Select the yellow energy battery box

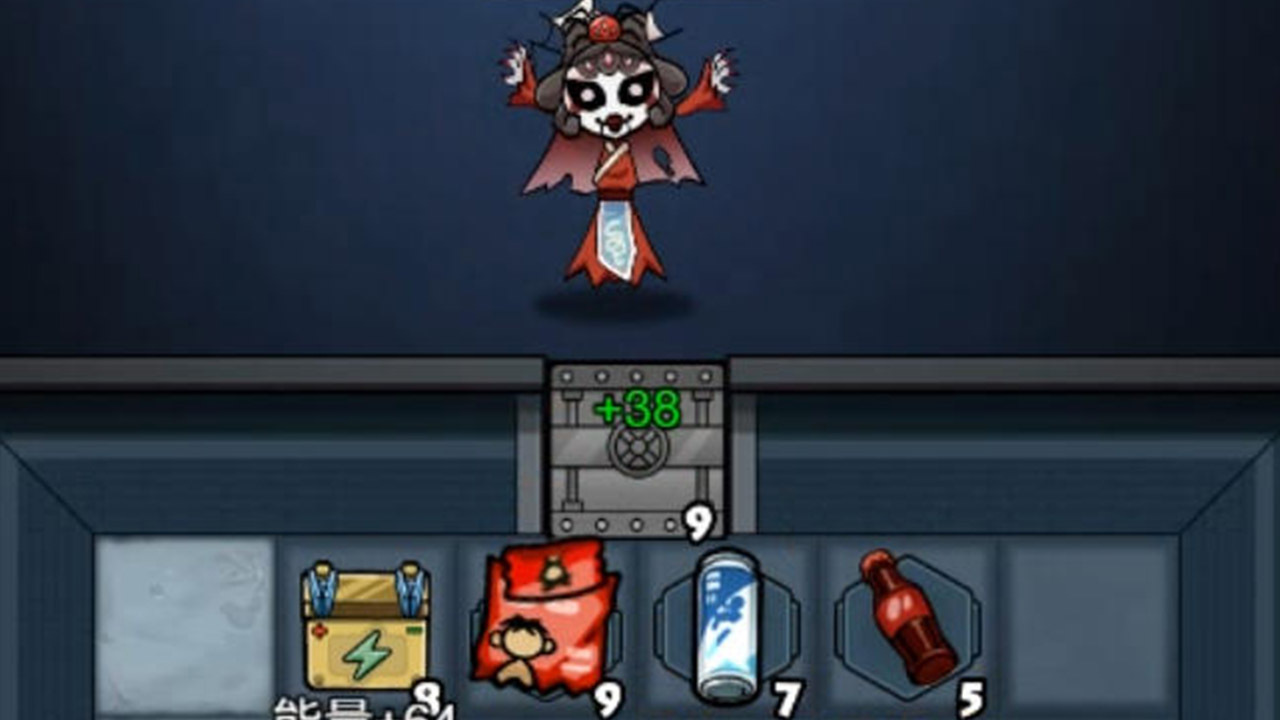click(366, 627)
